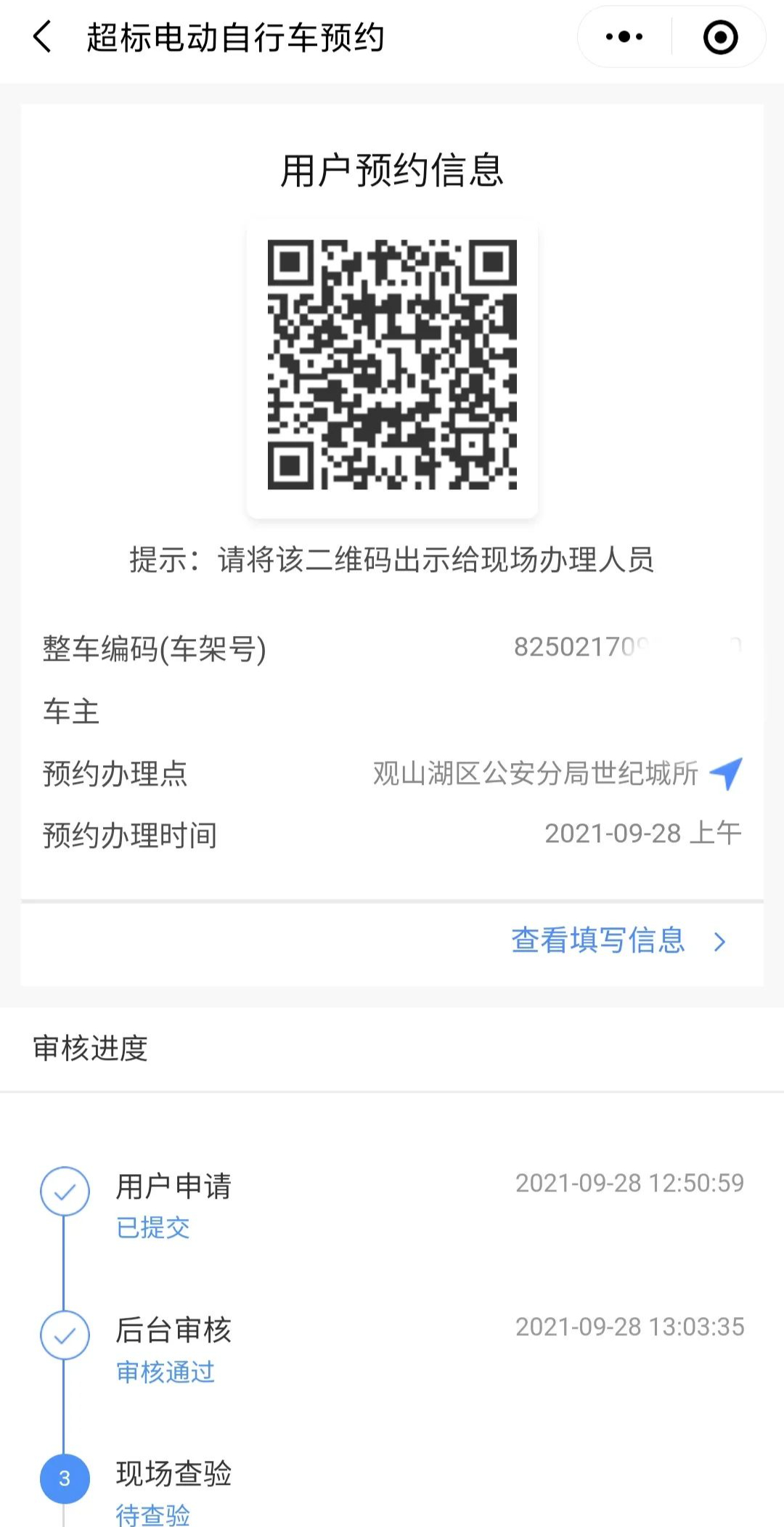Viewport: 784px width, 1527px height.
Task: Open the mini program more options menu
Action: pyautogui.click(x=624, y=37)
